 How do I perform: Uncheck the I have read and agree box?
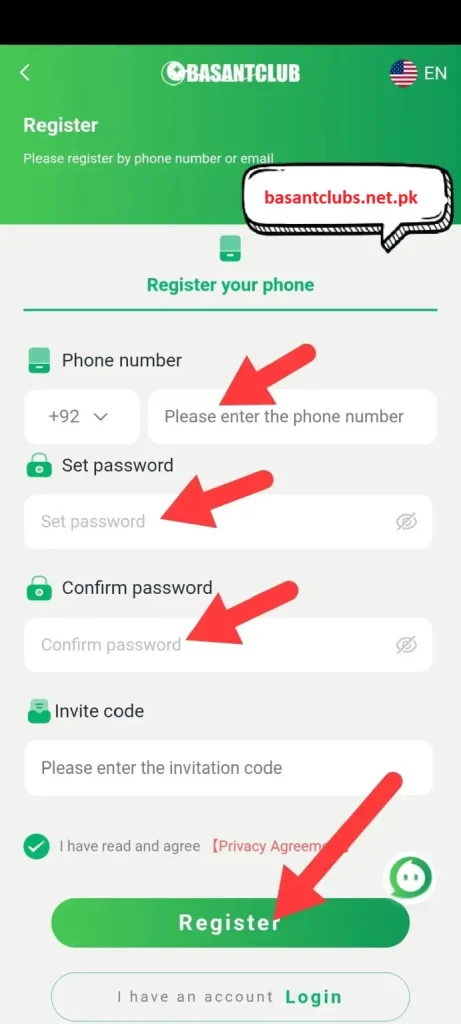[x=36, y=846]
